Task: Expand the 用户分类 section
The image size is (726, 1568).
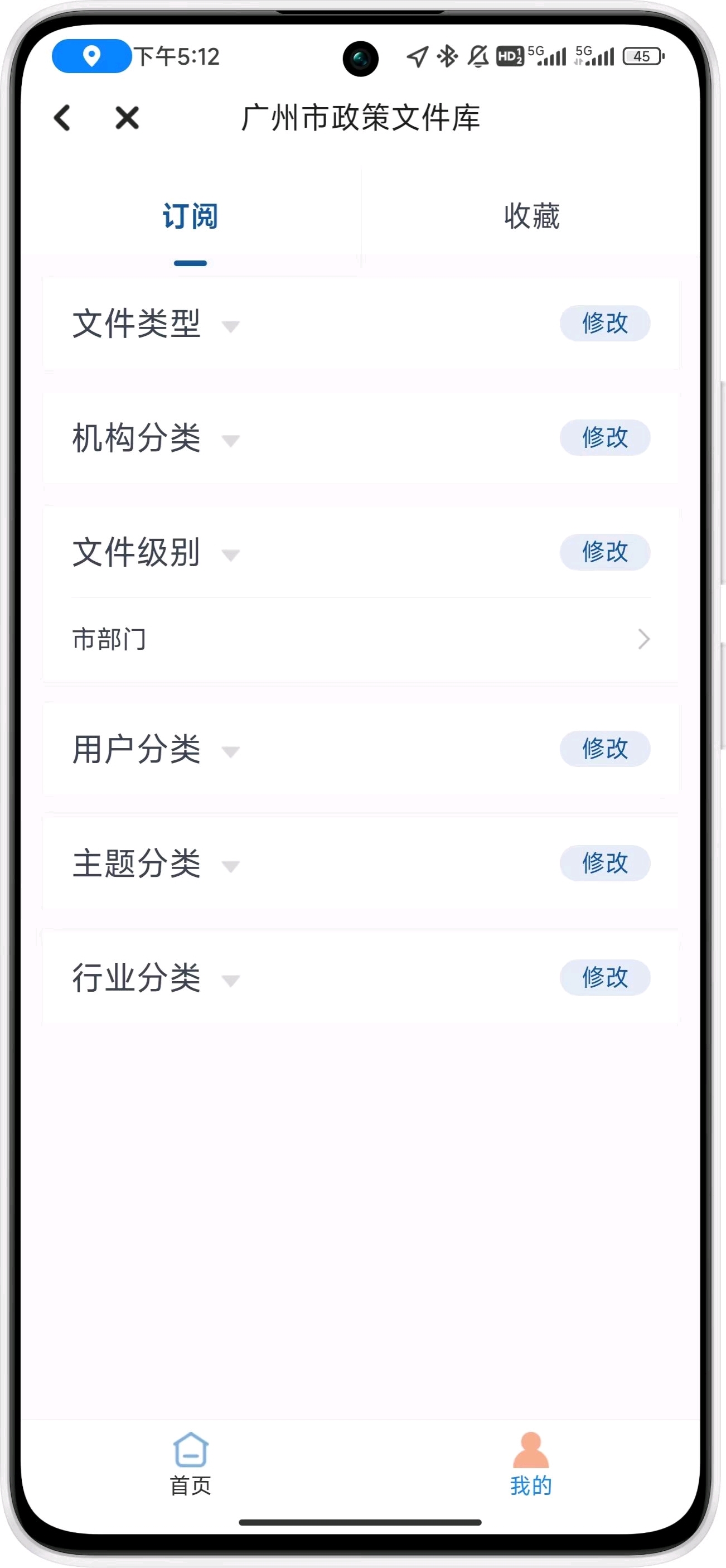Action: pyautogui.click(x=231, y=752)
